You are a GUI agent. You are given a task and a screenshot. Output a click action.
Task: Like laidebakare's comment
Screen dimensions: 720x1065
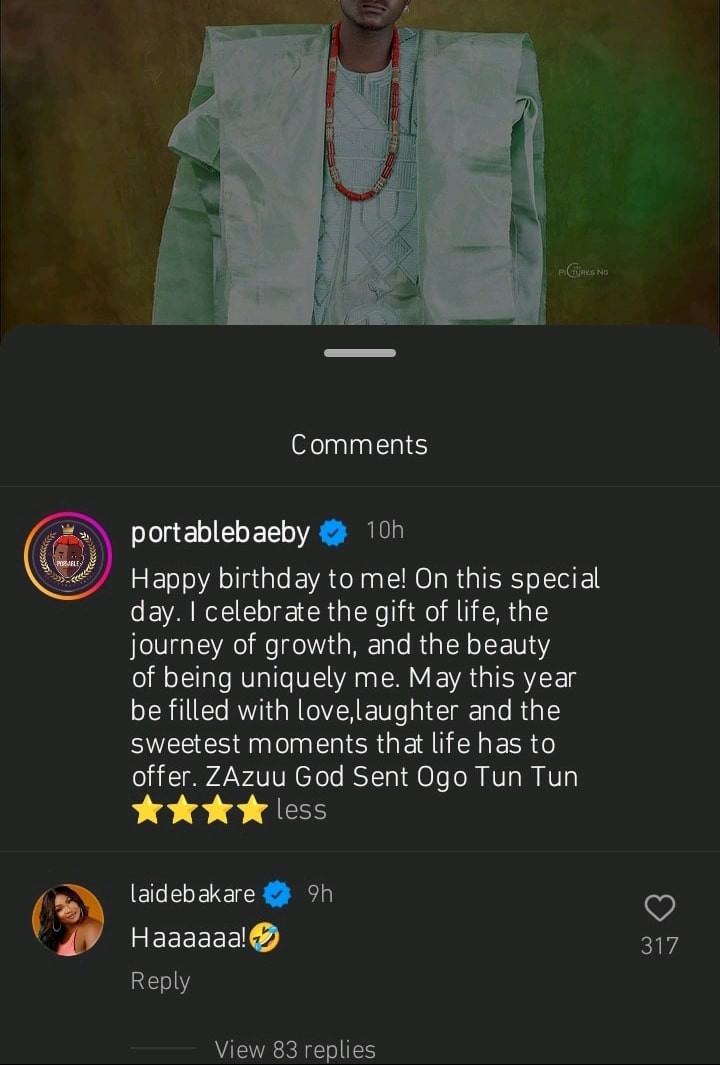point(659,908)
